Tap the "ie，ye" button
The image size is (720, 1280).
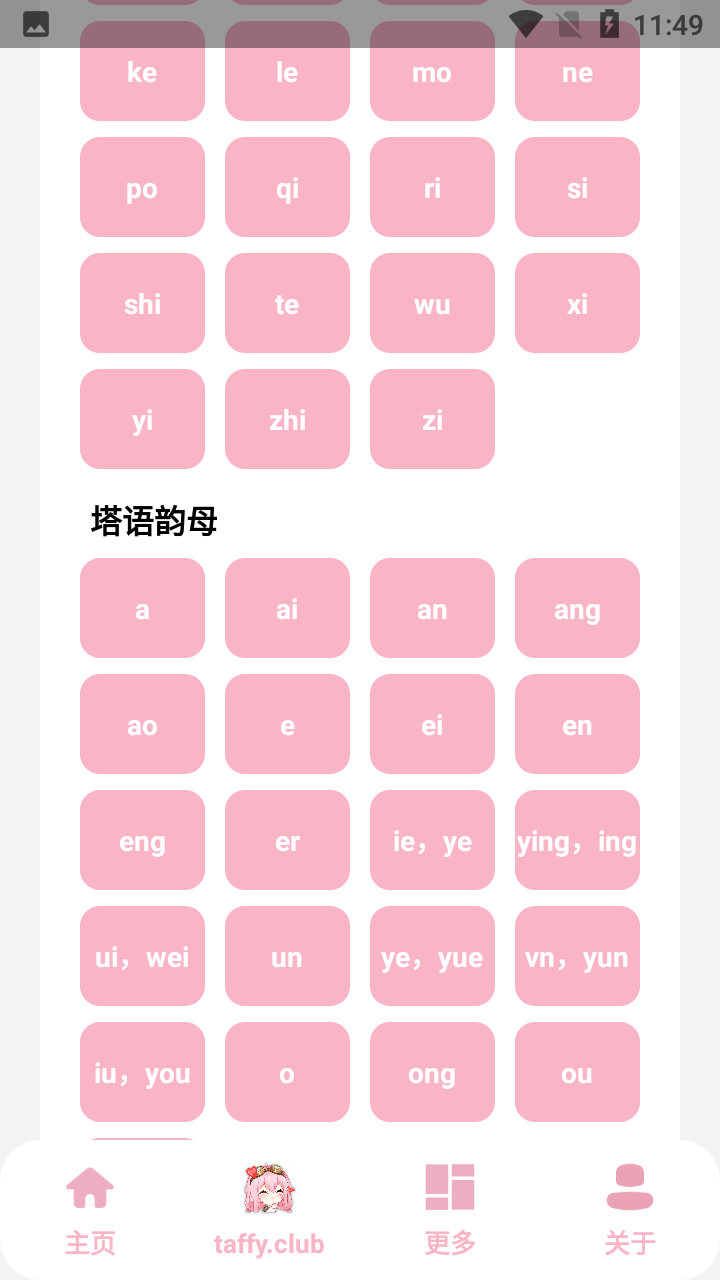pyautogui.click(x=432, y=840)
